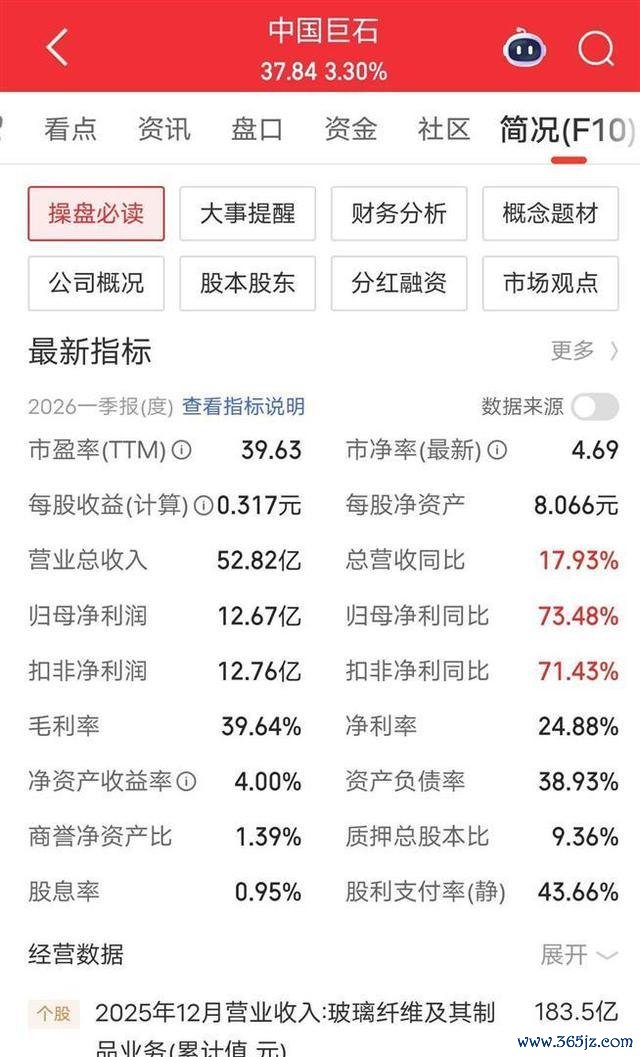Open the robot assistant icon
The height and width of the screenshot is (1057, 640).
(x=525, y=47)
